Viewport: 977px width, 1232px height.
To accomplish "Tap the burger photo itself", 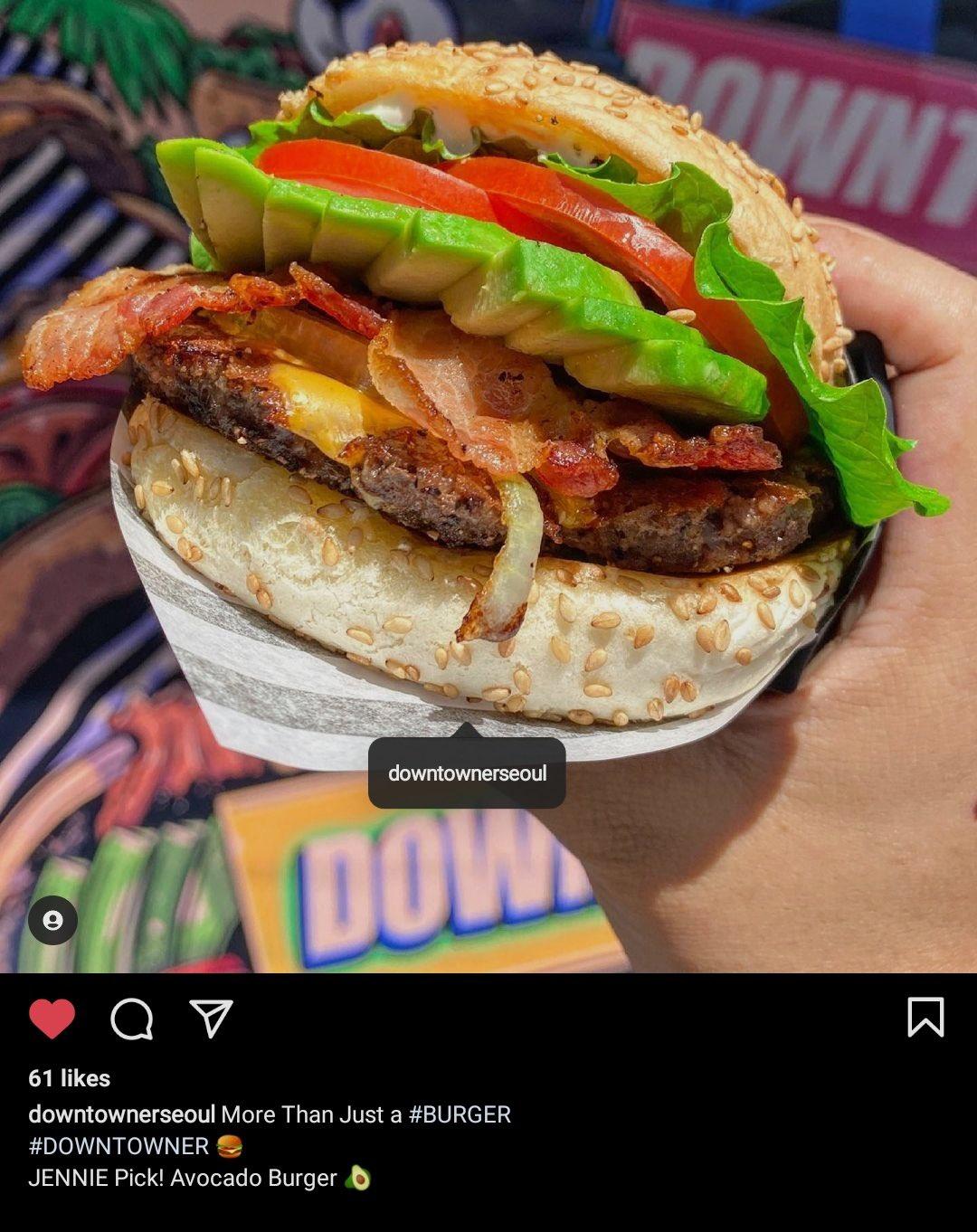I will 488,407.
